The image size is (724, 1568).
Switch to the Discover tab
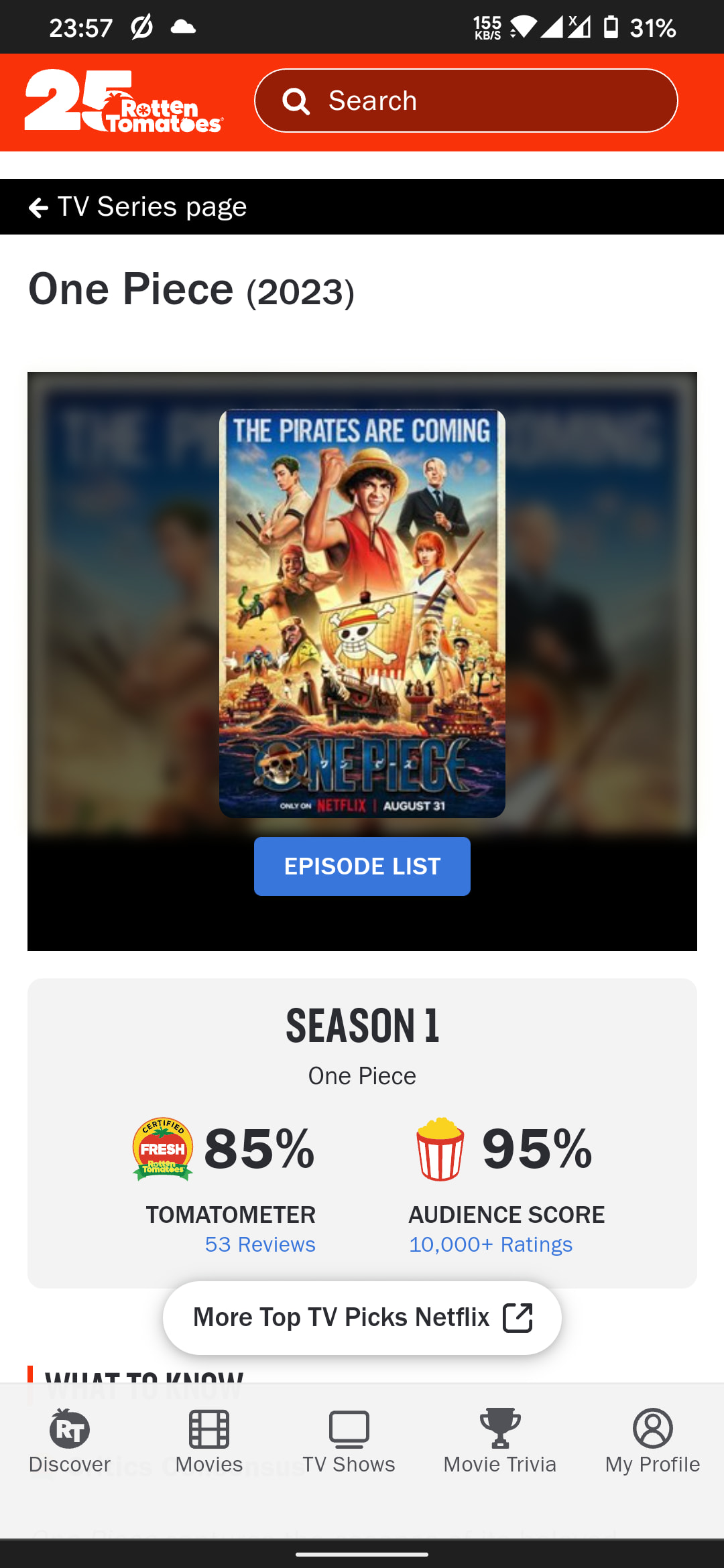70,1441
